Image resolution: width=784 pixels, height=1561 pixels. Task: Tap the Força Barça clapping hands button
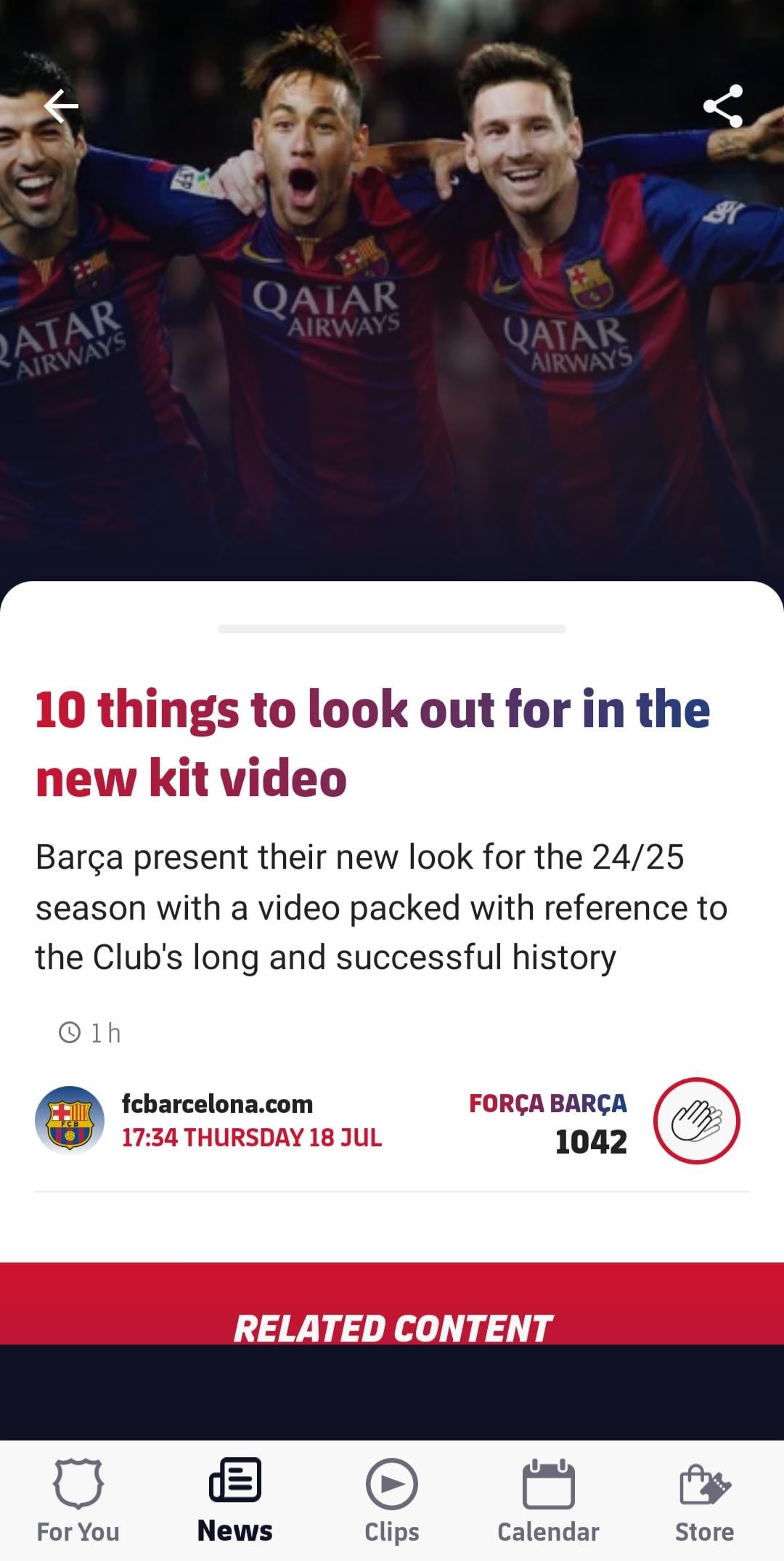[696, 1121]
